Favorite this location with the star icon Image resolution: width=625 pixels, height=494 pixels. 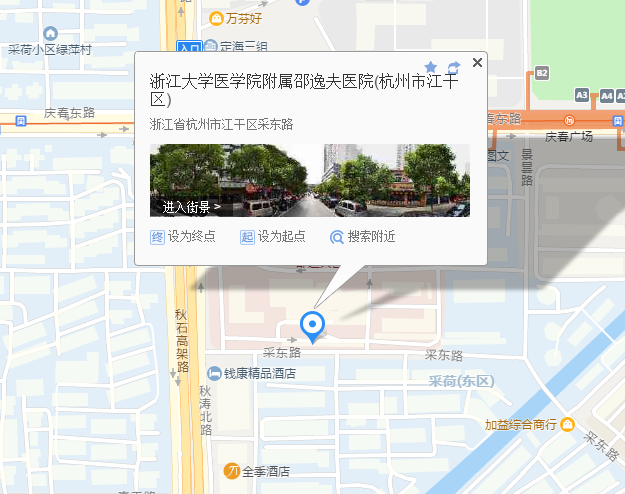pos(431,67)
